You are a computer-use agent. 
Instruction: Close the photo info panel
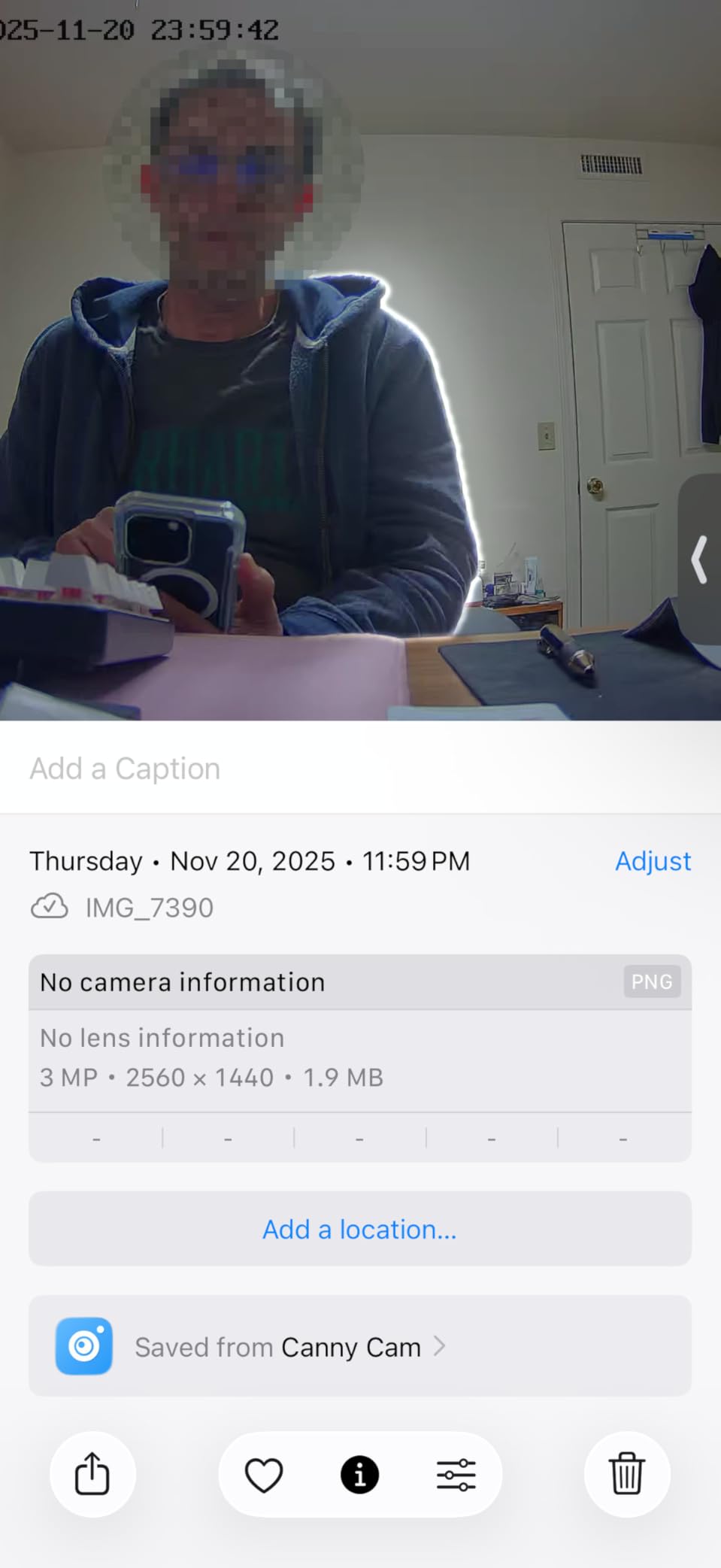359,1474
